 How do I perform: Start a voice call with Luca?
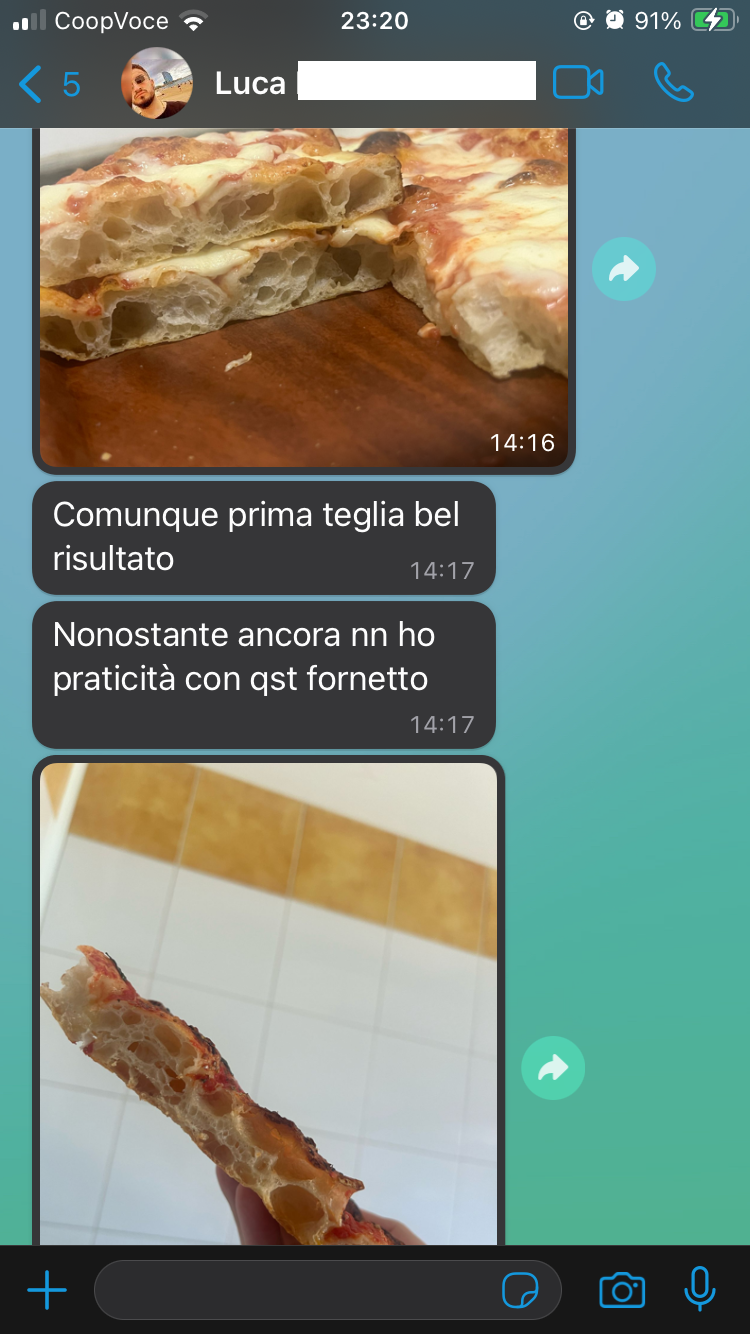click(x=673, y=83)
